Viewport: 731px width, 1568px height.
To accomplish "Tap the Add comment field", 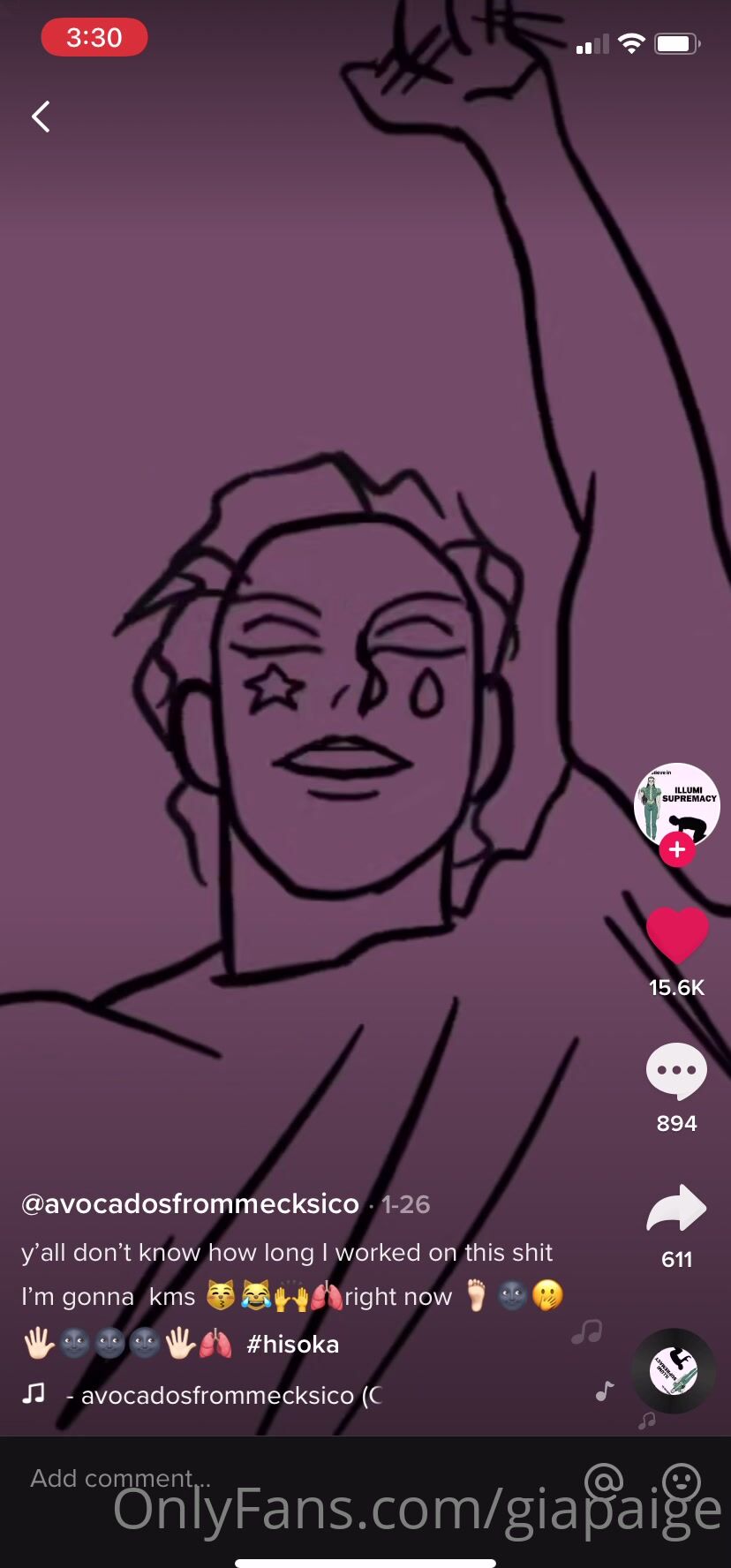I will (x=120, y=1478).
